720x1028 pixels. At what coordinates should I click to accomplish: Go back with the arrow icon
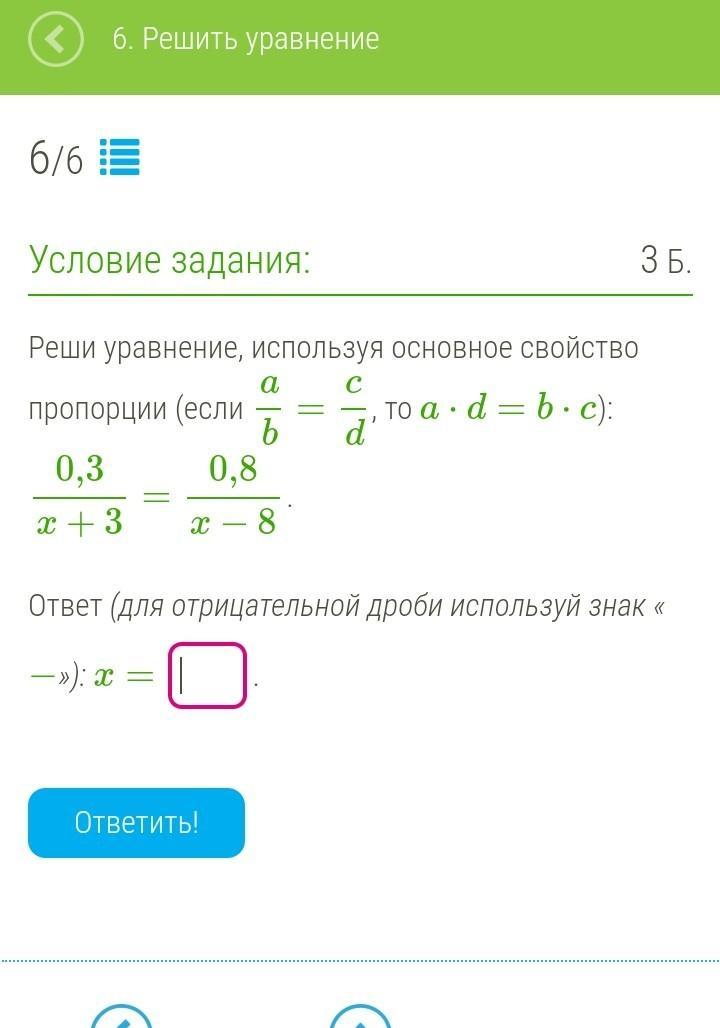click(58, 40)
